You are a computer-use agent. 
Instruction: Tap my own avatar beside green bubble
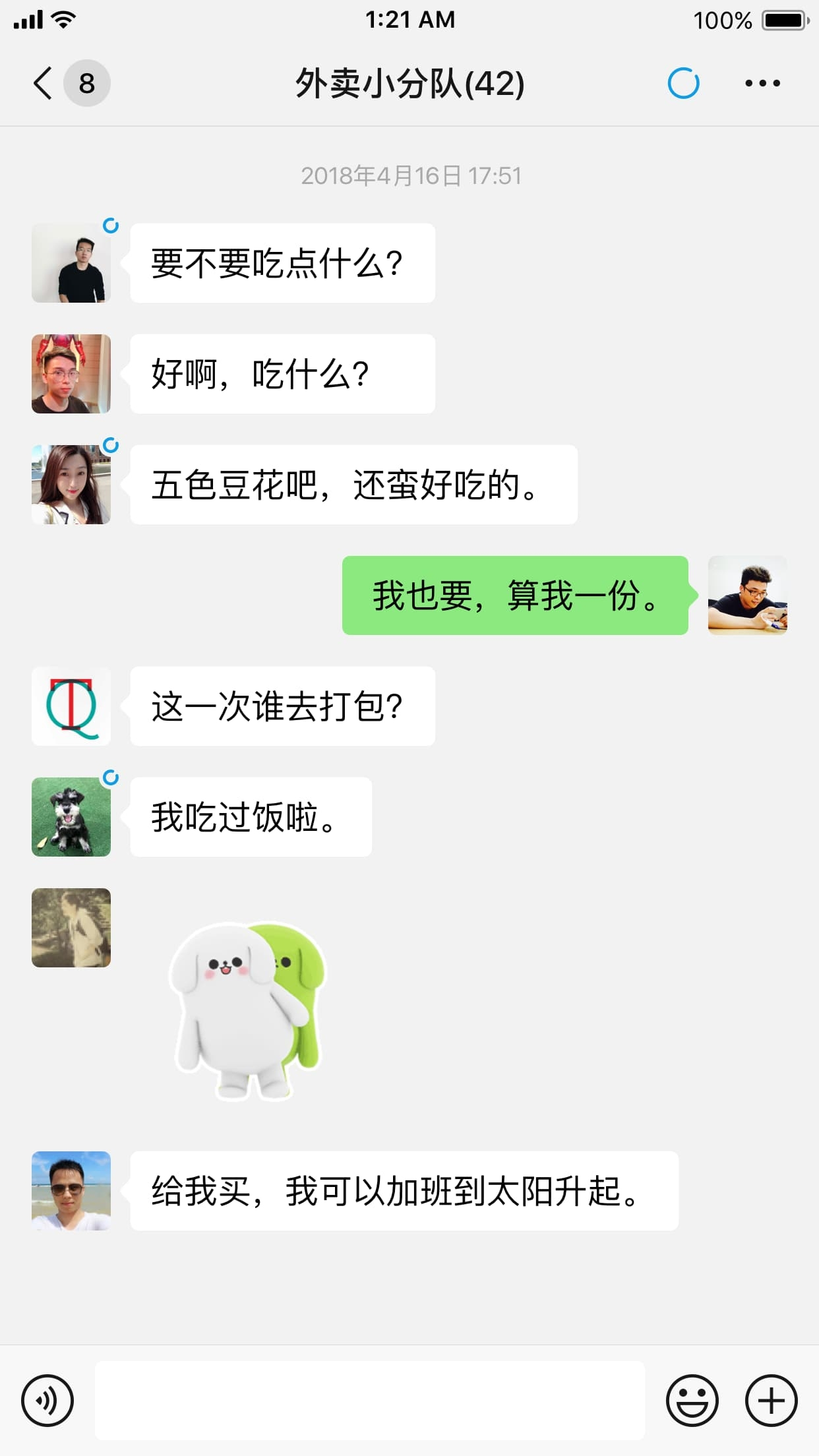pos(747,595)
